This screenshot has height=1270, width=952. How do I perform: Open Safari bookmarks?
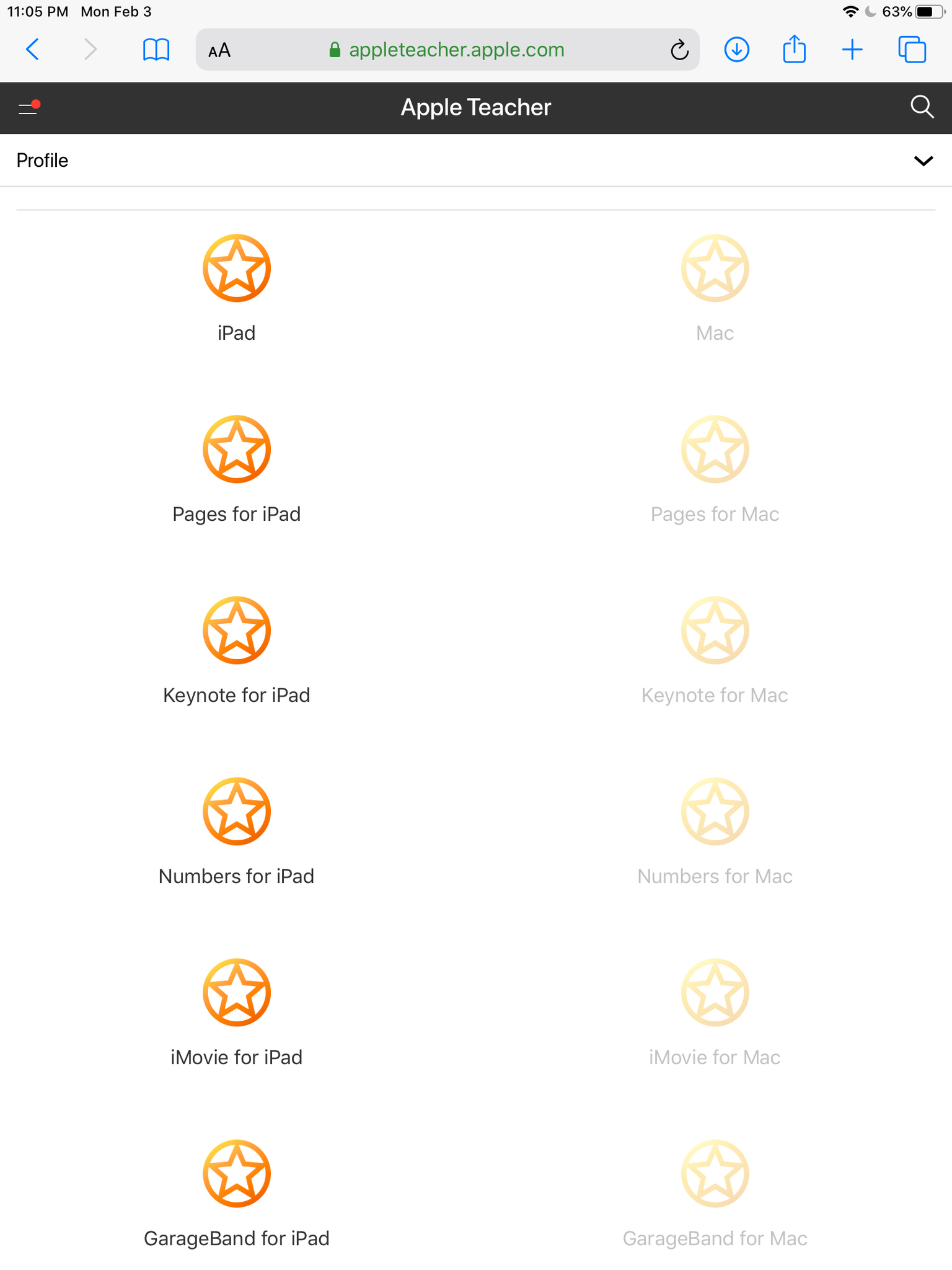point(156,50)
